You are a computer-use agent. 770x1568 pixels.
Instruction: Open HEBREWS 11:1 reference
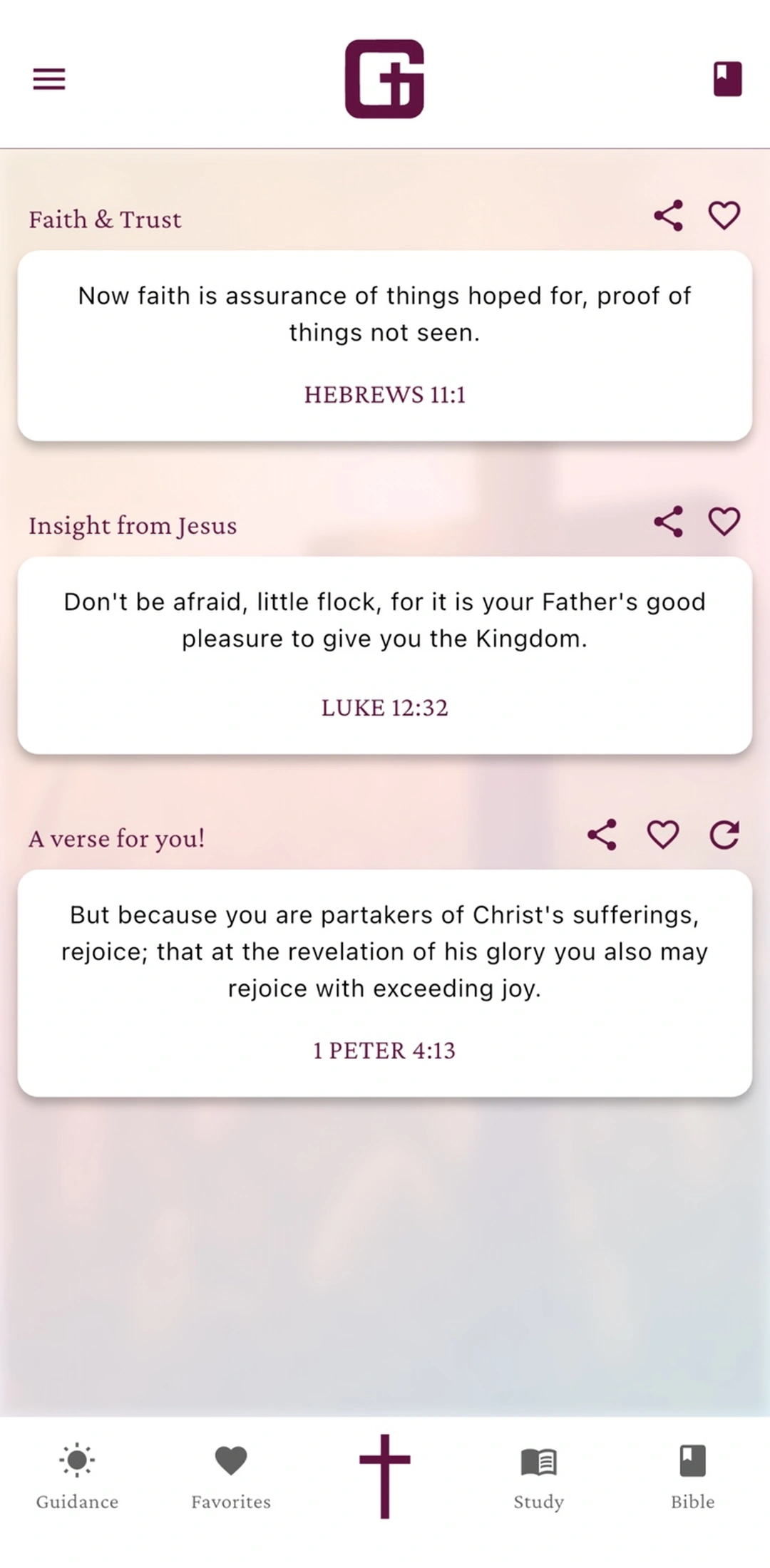click(384, 394)
